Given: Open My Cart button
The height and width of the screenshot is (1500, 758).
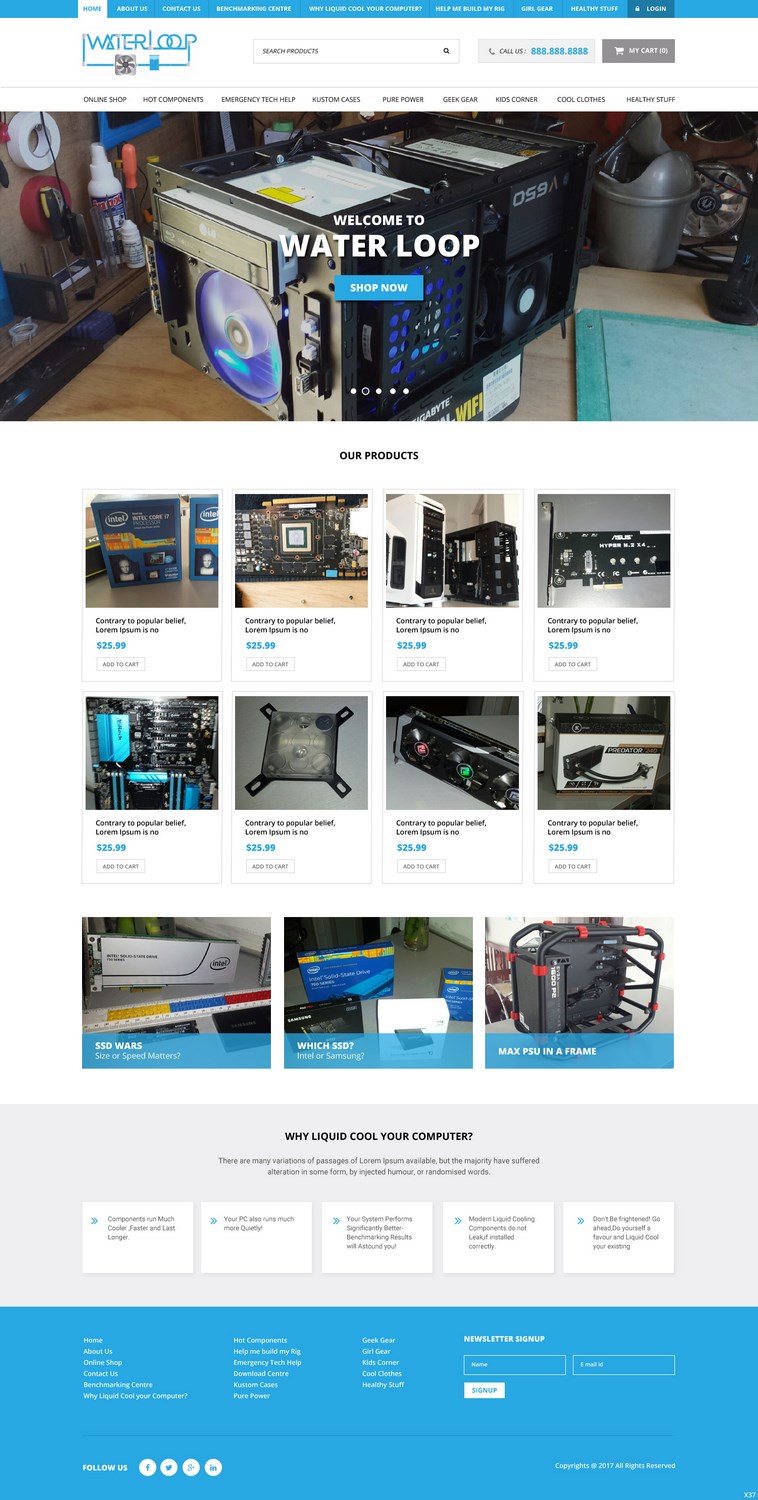Looking at the screenshot, I should pos(638,51).
